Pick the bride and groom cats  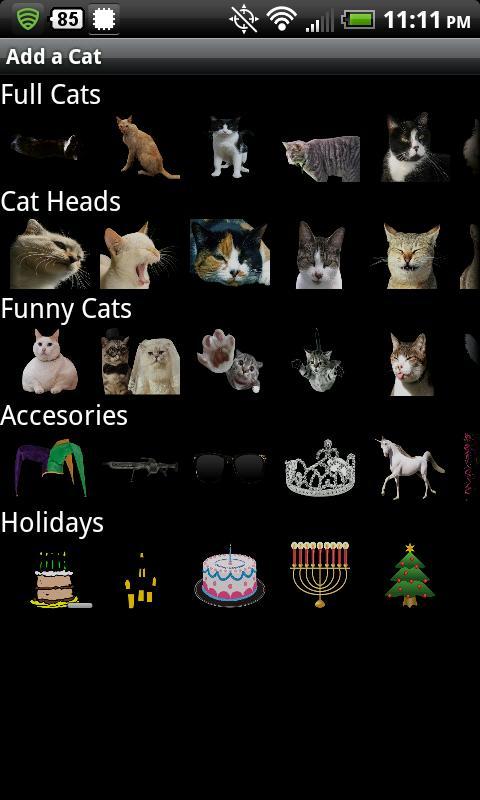(x=140, y=362)
